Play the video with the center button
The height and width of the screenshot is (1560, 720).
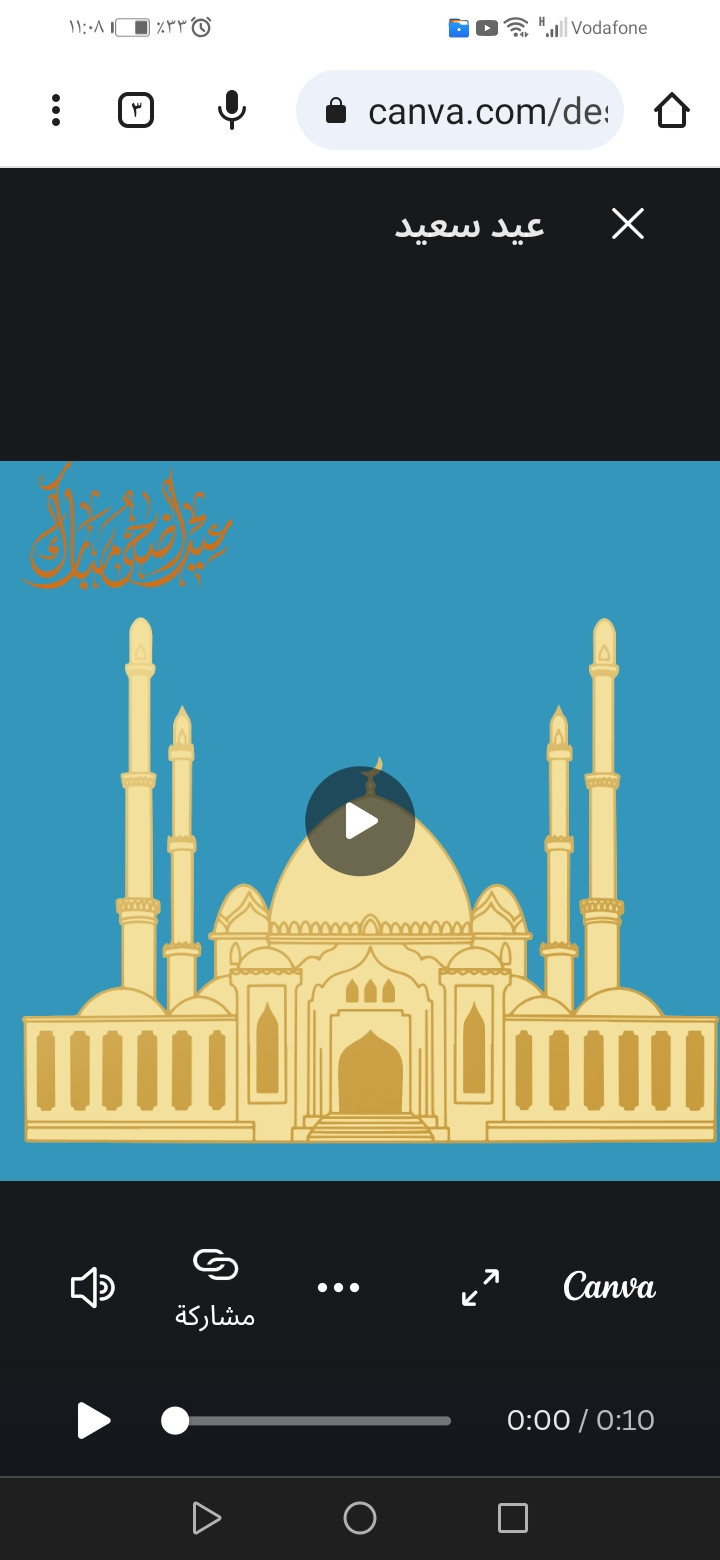coord(360,821)
